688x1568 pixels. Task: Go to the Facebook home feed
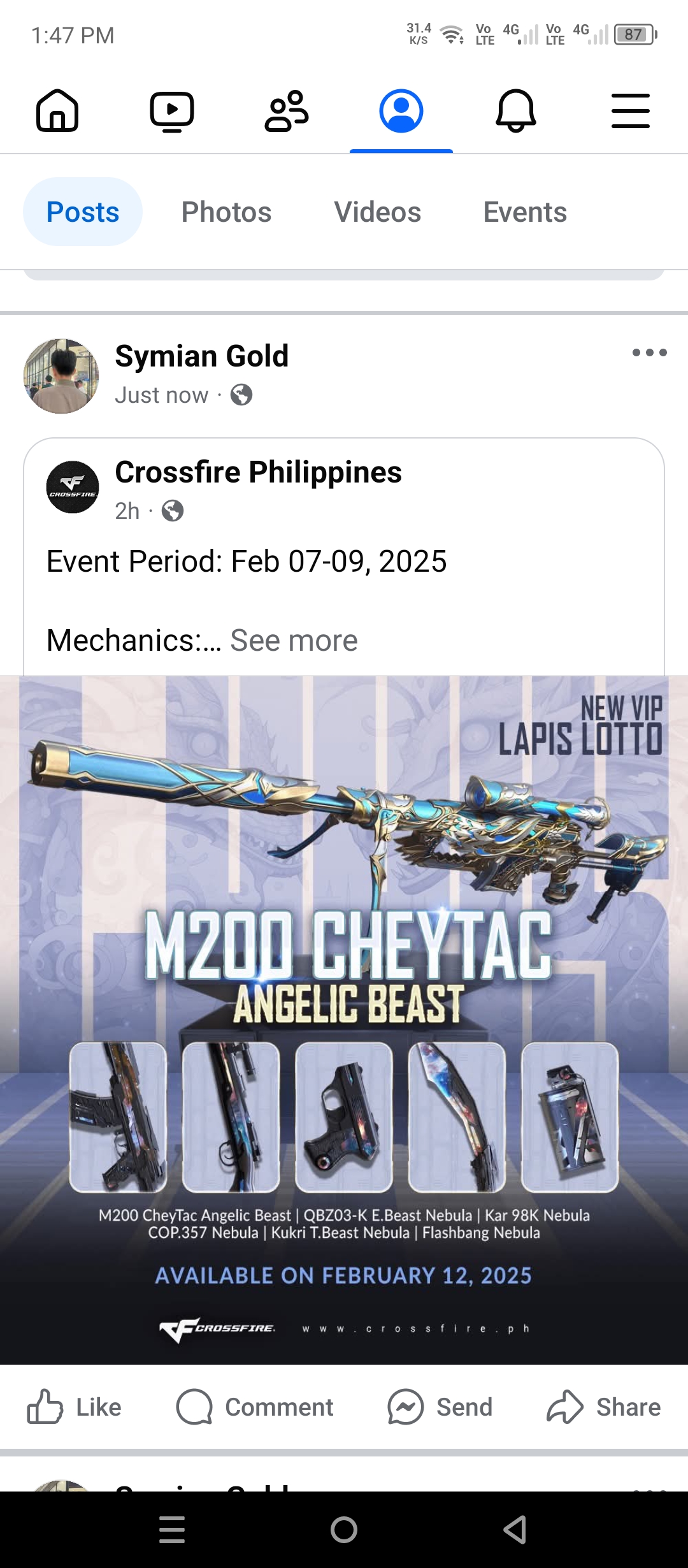(x=57, y=111)
